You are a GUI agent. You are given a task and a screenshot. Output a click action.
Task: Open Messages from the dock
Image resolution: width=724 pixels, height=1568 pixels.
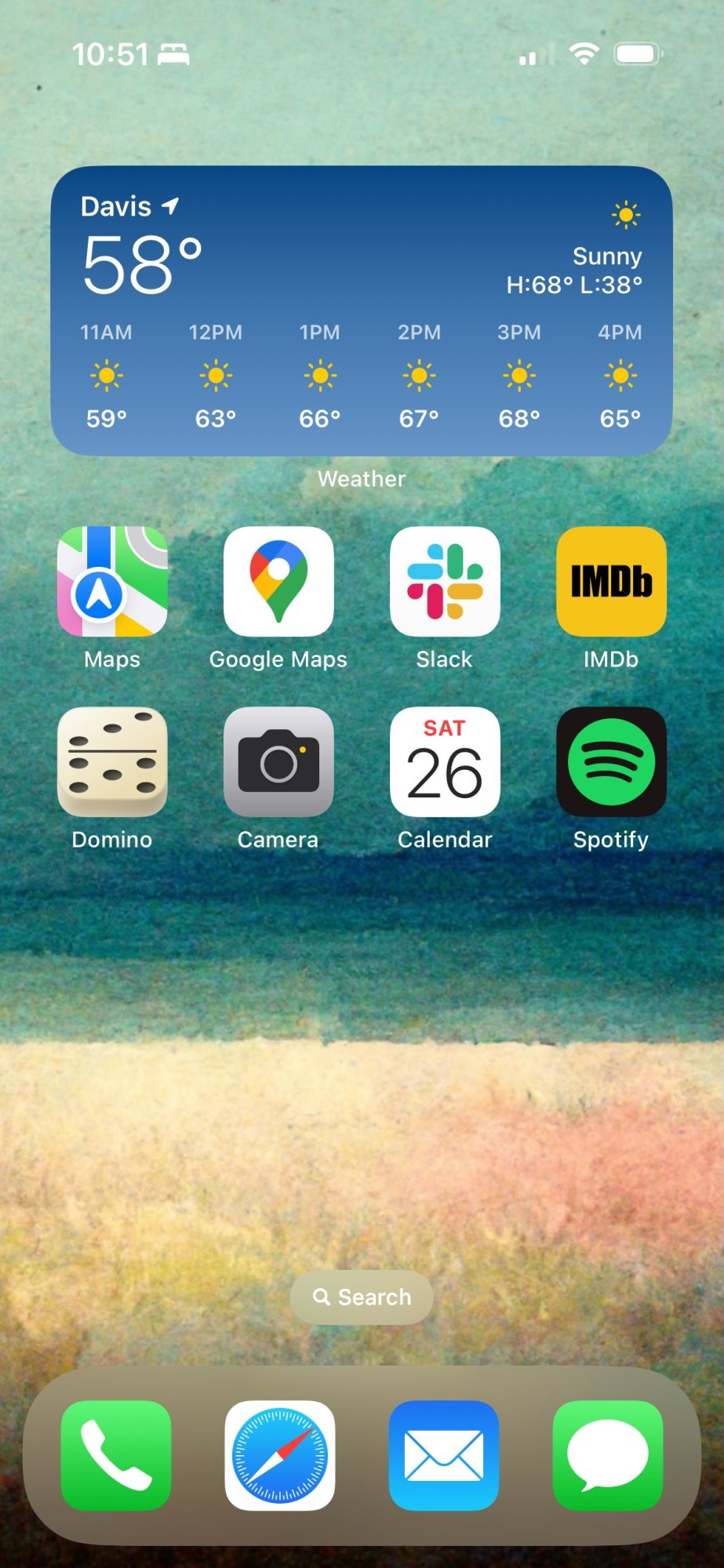tap(608, 1455)
